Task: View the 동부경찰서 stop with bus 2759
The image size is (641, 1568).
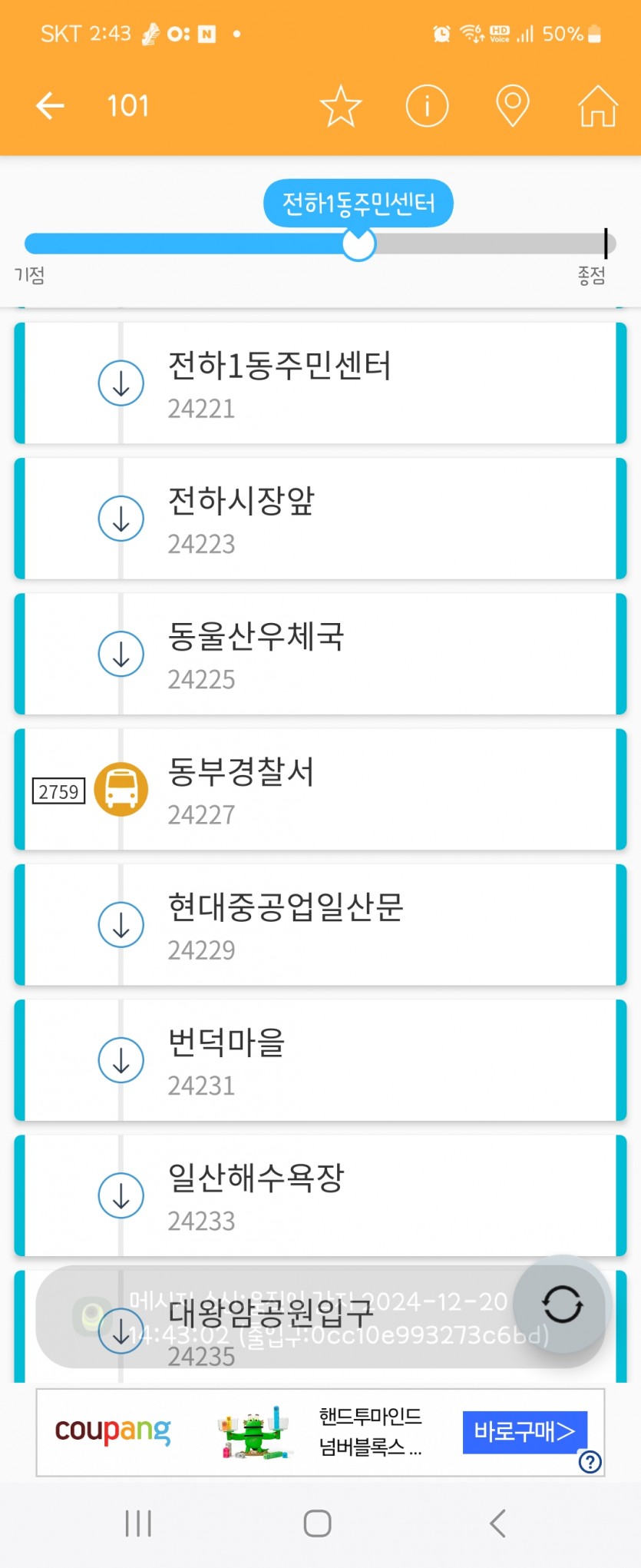Action: [320, 789]
